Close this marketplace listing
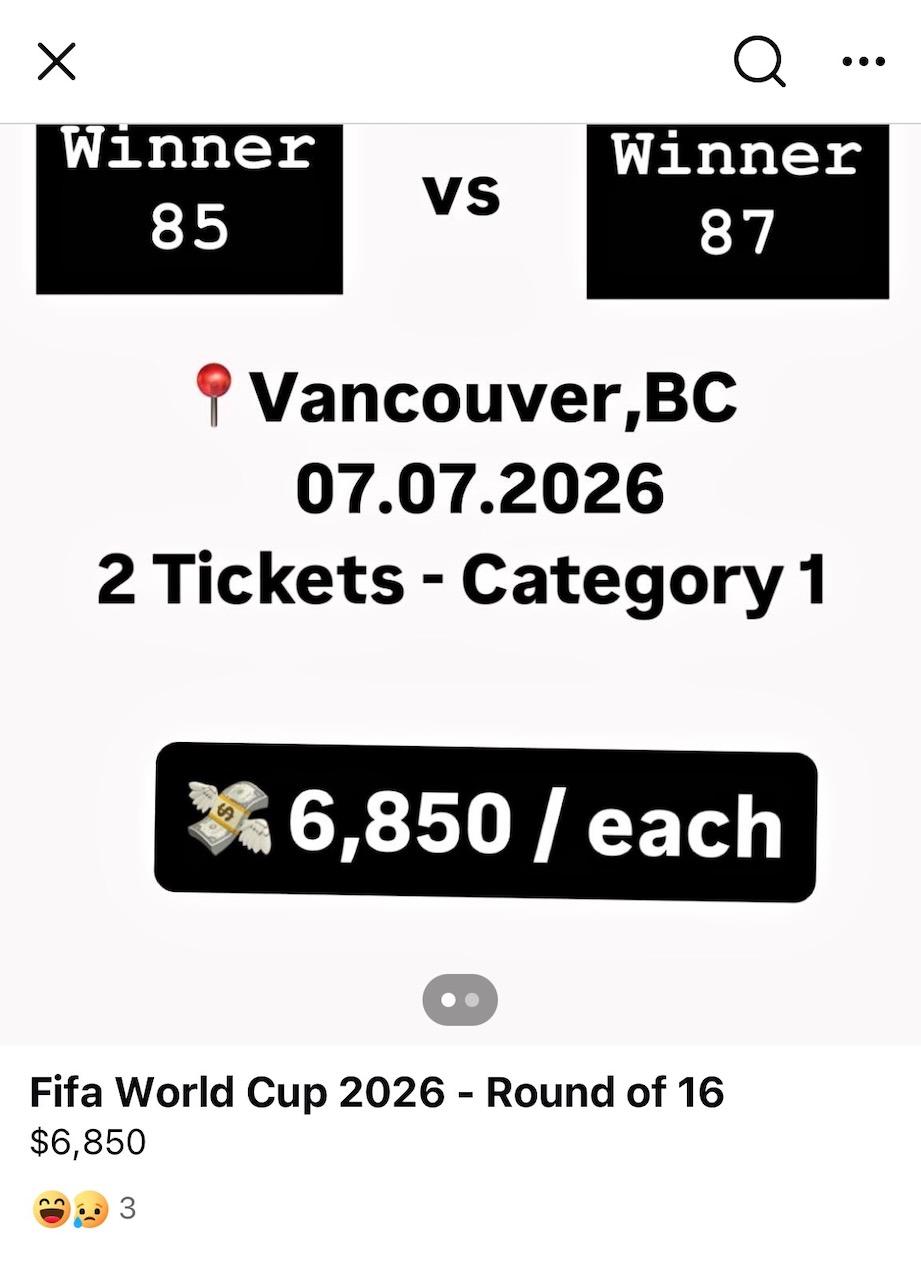This screenshot has height=1280, width=921. 57,61
